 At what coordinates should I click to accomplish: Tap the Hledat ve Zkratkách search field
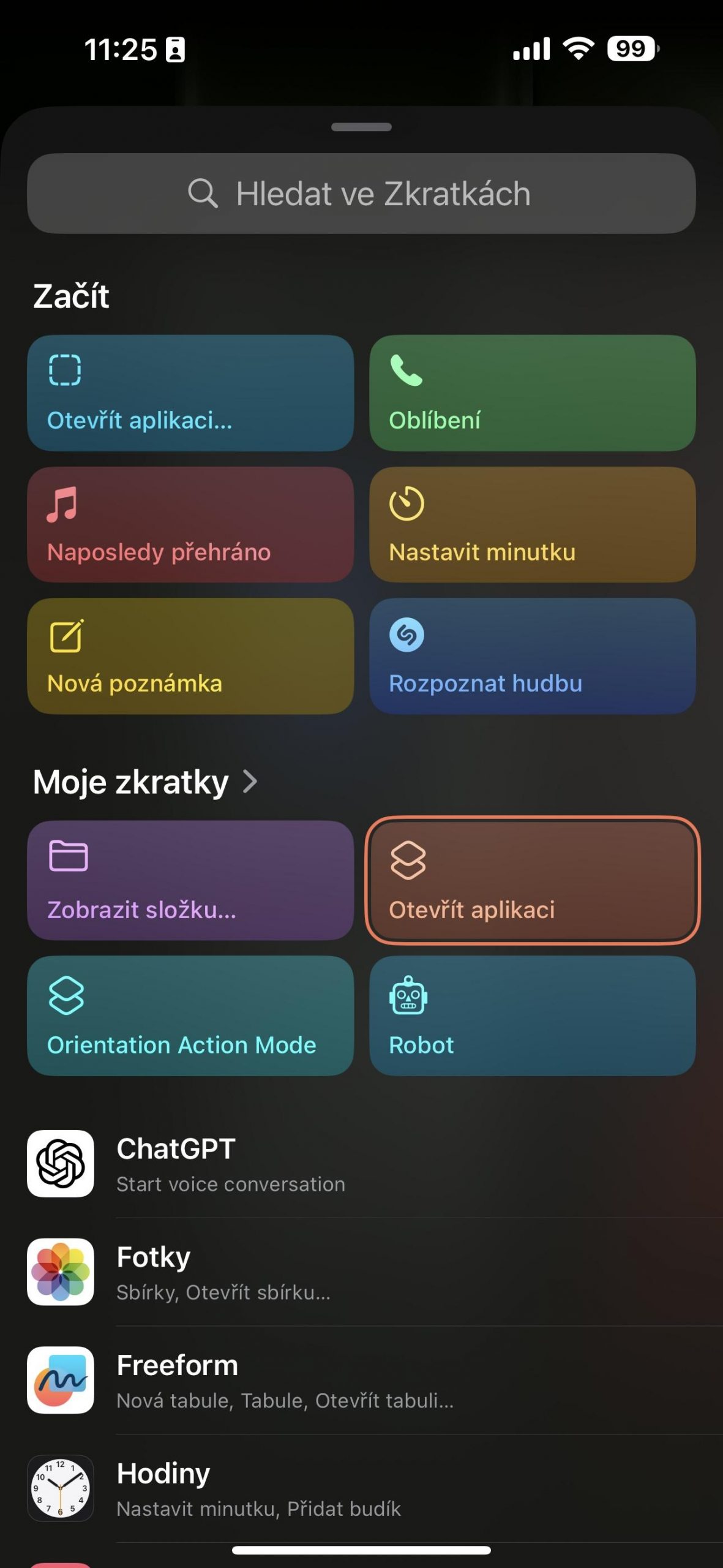click(x=361, y=194)
